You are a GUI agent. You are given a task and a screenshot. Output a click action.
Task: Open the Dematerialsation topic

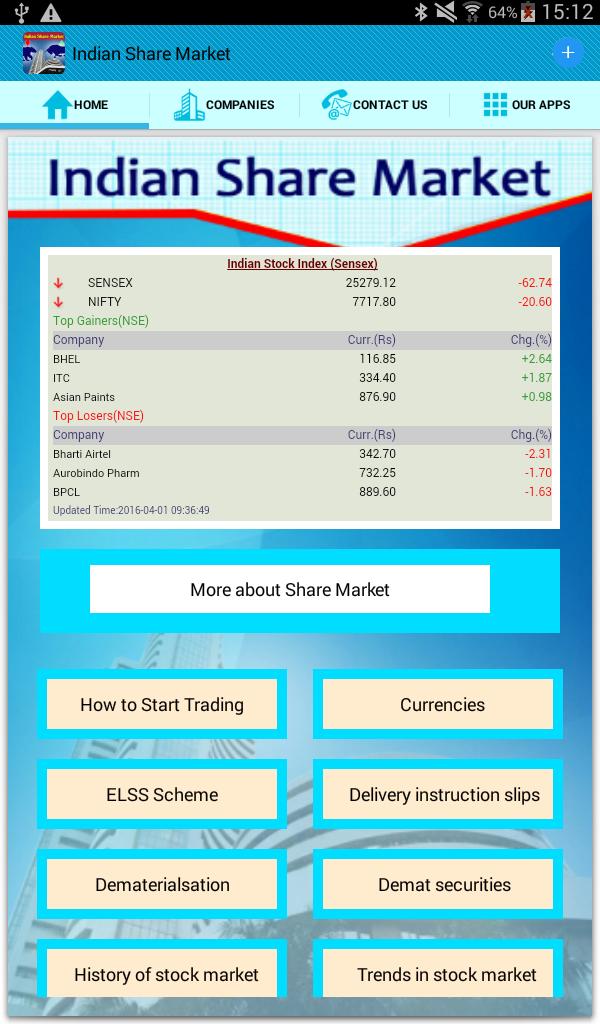[162, 885]
